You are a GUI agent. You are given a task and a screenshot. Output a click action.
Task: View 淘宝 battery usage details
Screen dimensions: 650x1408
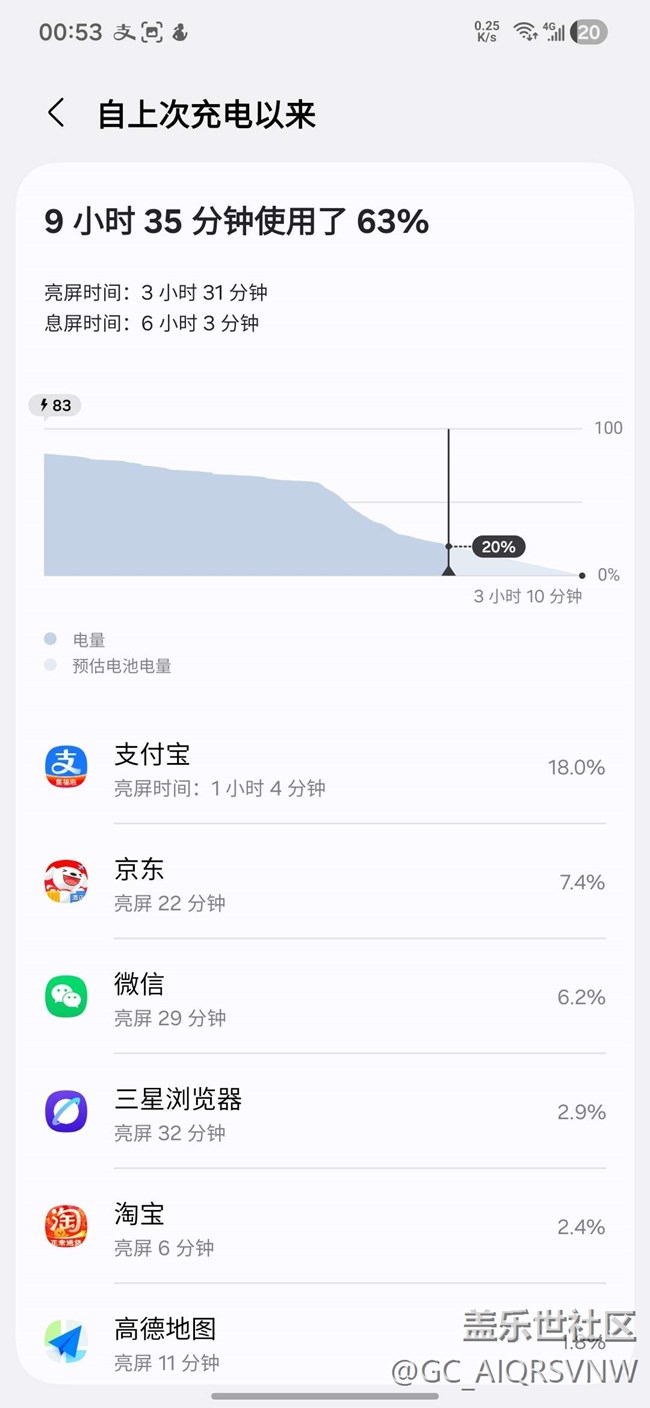(x=325, y=1228)
